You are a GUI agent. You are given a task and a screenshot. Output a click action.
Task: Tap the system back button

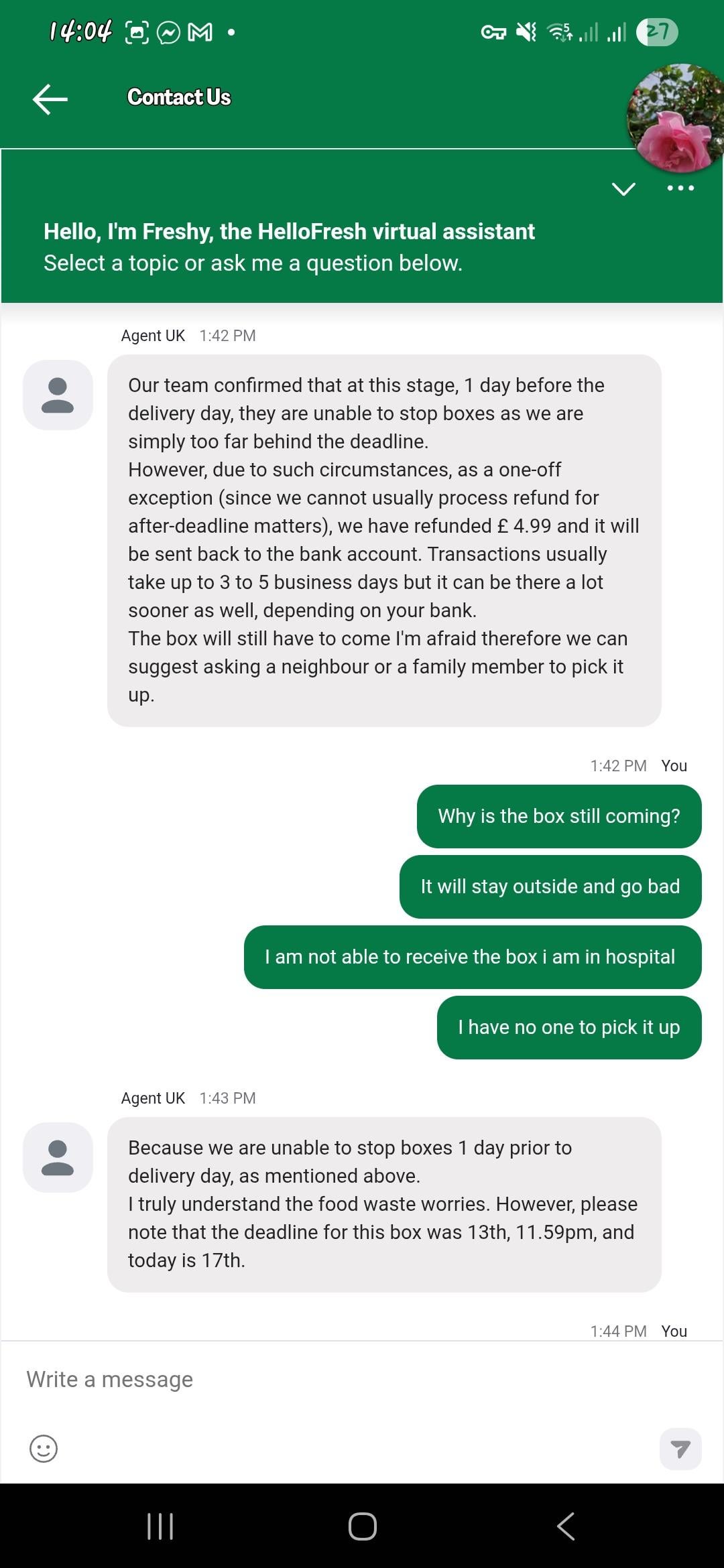tap(565, 1526)
